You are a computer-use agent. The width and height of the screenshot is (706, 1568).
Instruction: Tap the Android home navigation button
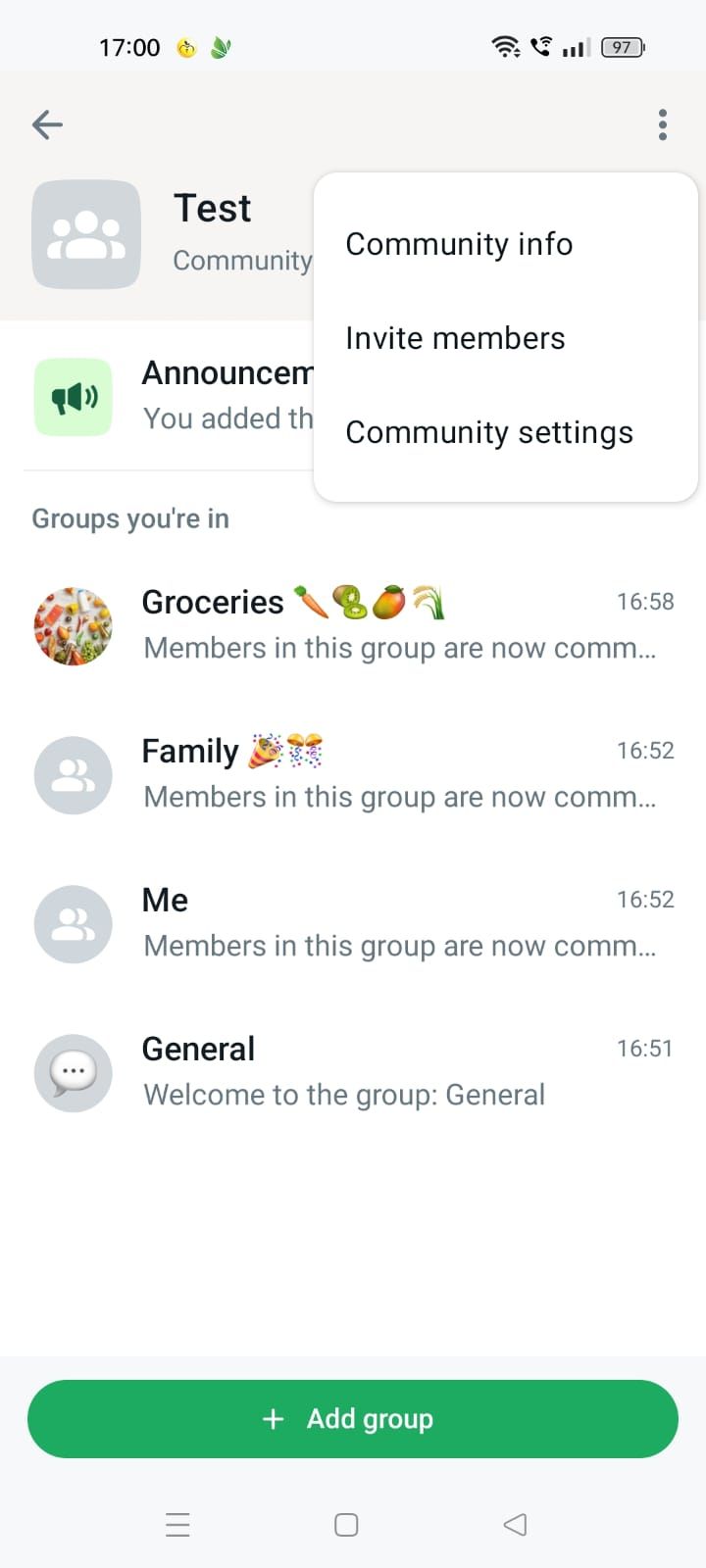tap(345, 1524)
